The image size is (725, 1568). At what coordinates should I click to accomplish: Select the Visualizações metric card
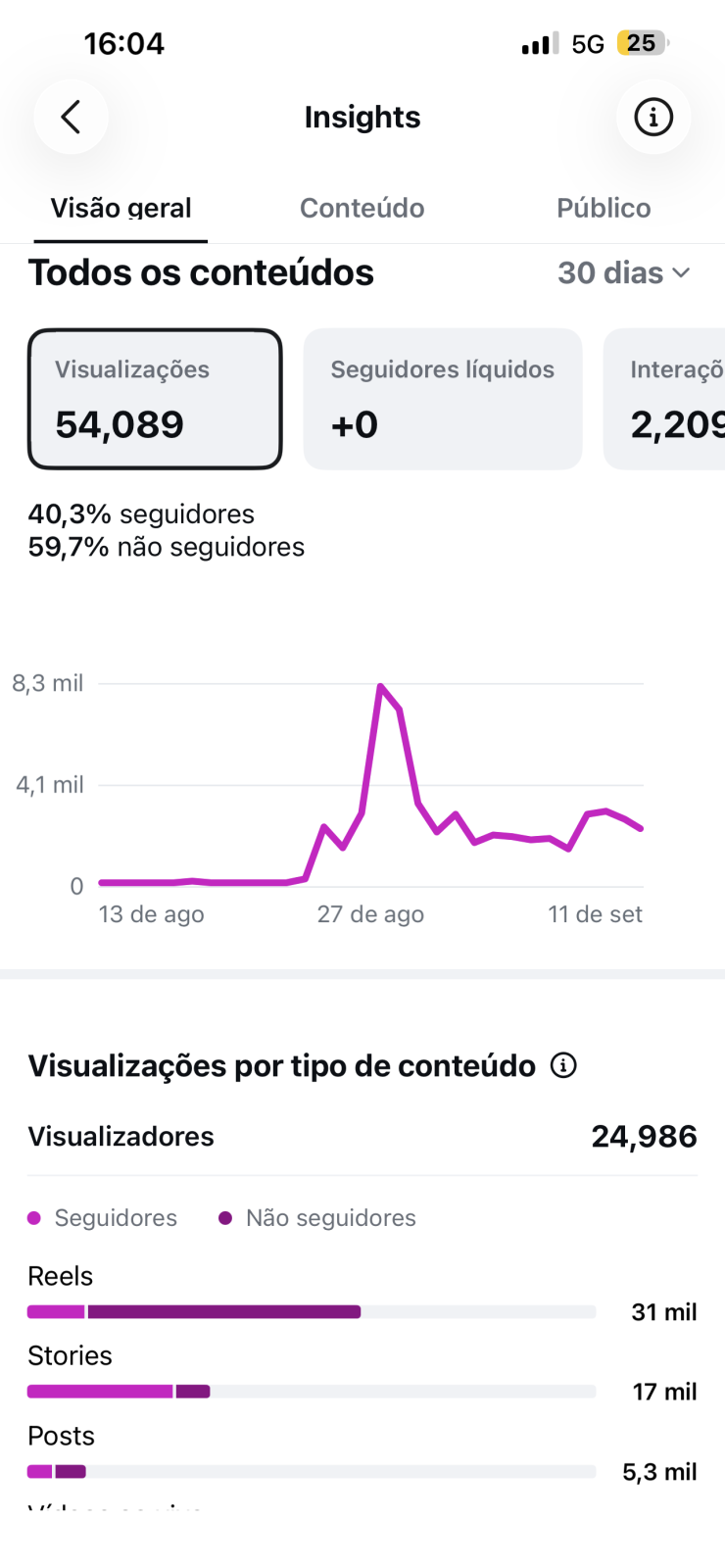[x=155, y=399]
